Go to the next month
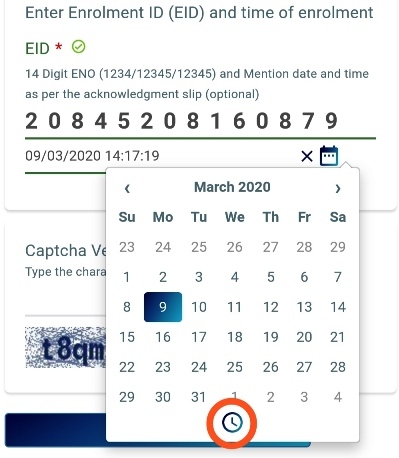Viewport: 399px width, 458px height. 338,188
